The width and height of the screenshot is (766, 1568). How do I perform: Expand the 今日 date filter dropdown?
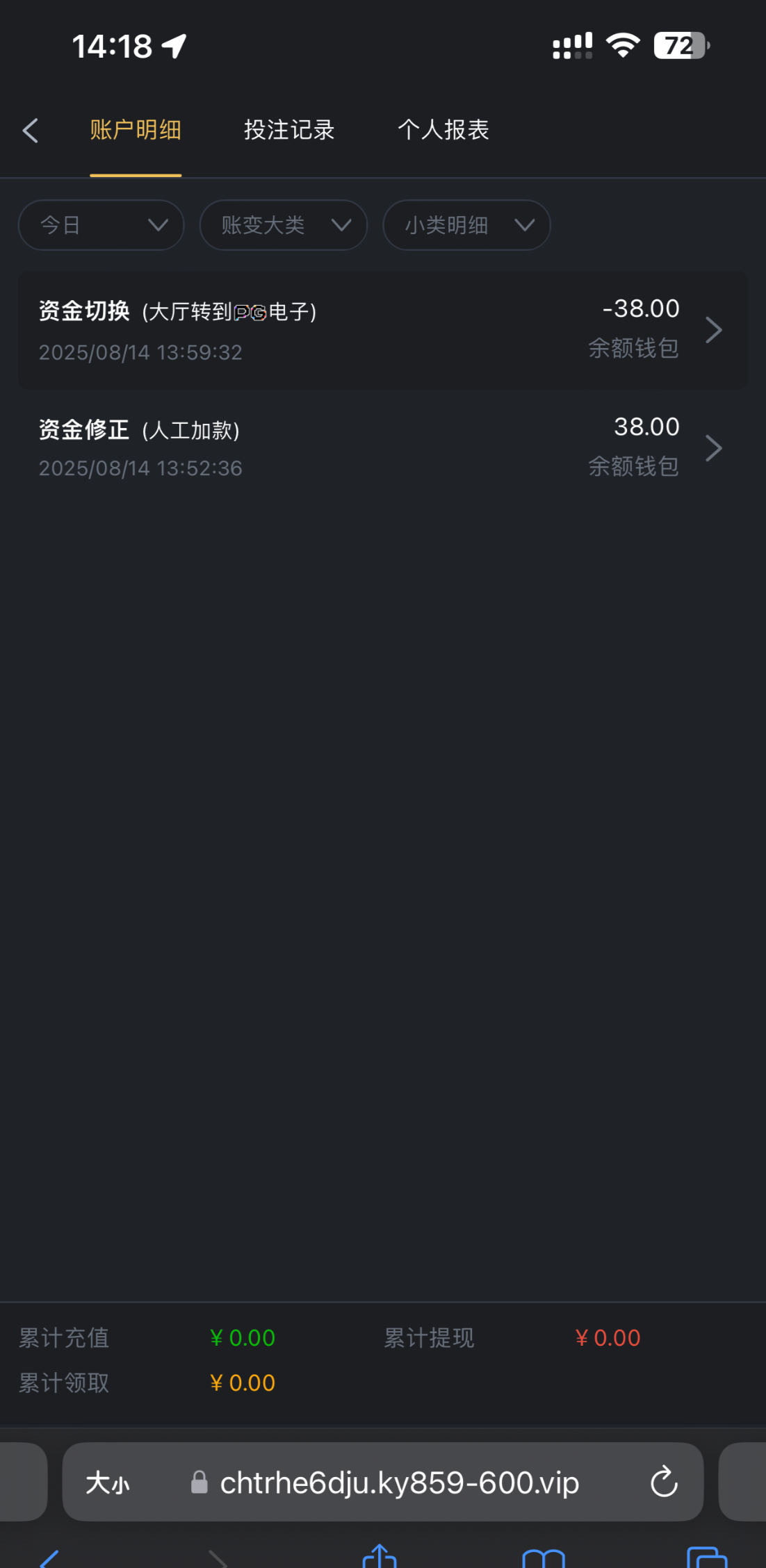tap(101, 225)
